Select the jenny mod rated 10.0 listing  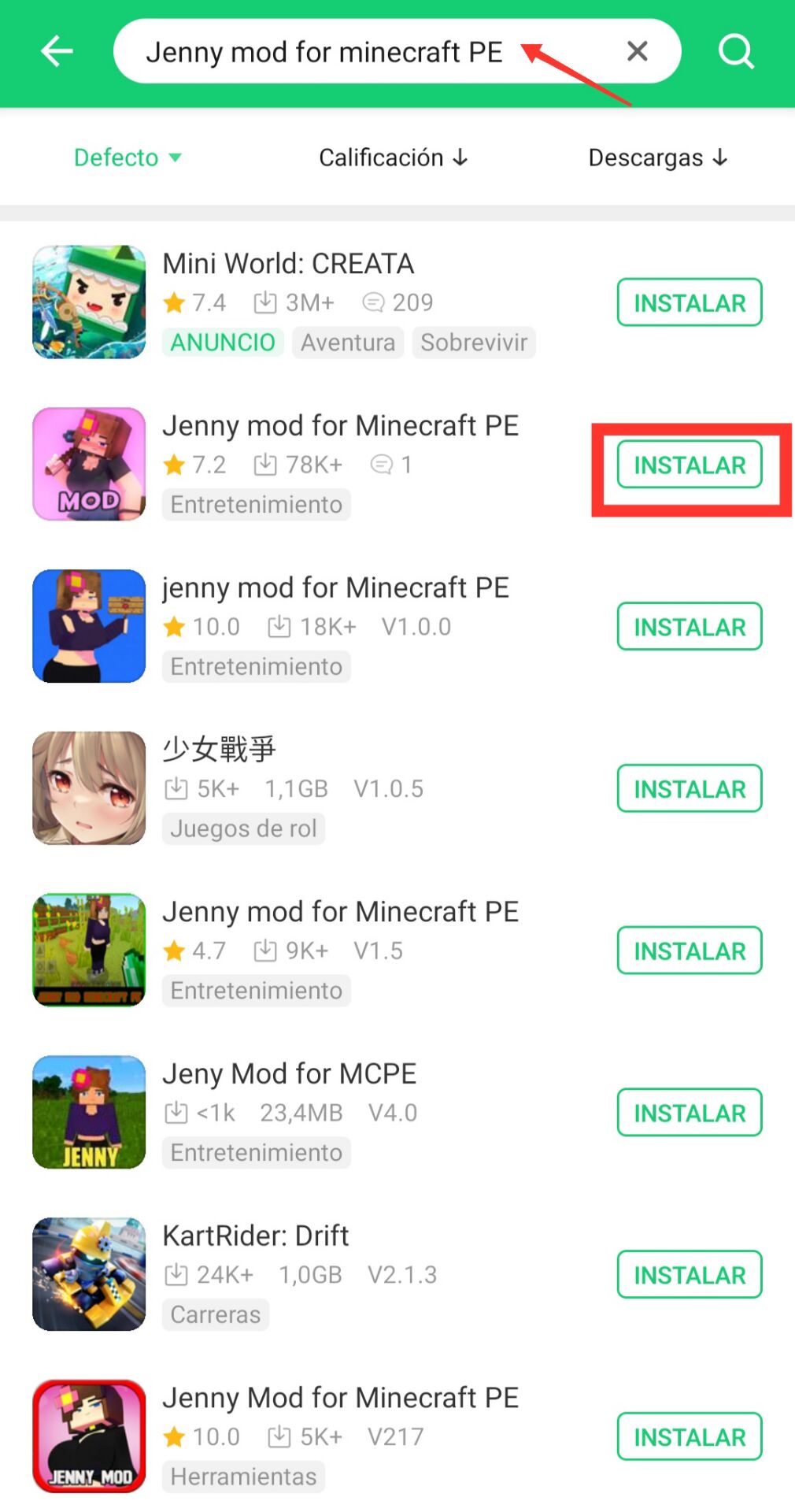coord(337,587)
